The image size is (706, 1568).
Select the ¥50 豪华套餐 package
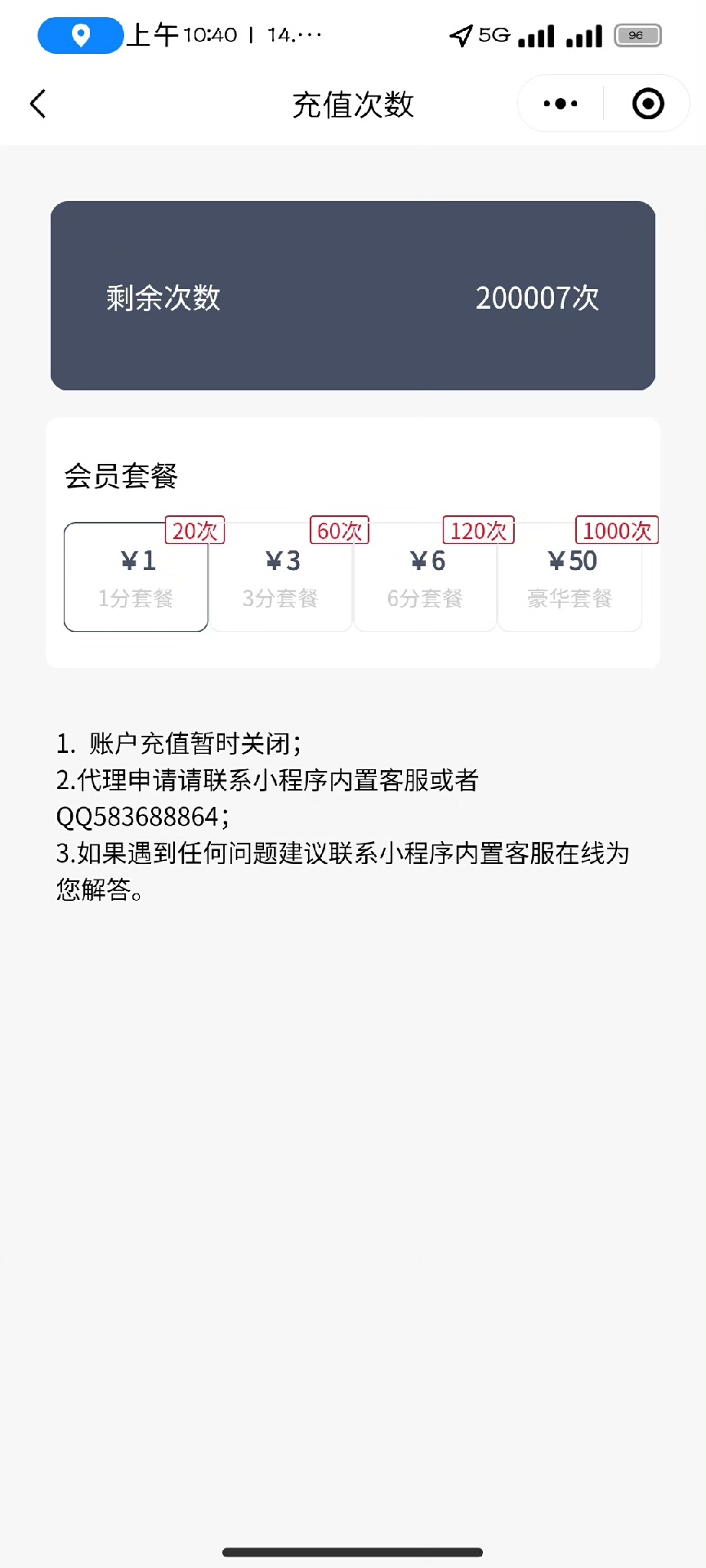570,577
